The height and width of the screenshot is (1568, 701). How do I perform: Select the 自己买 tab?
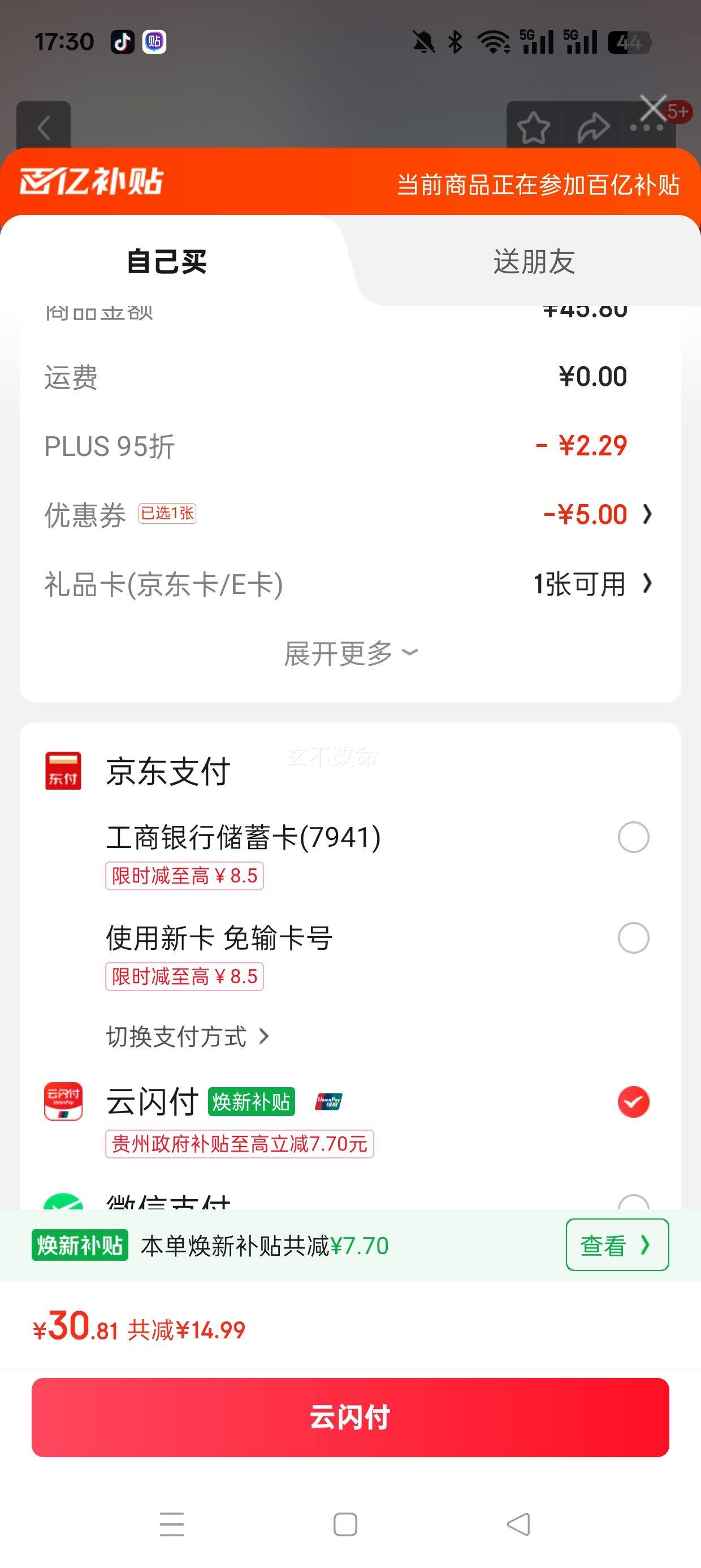point(167,262)
